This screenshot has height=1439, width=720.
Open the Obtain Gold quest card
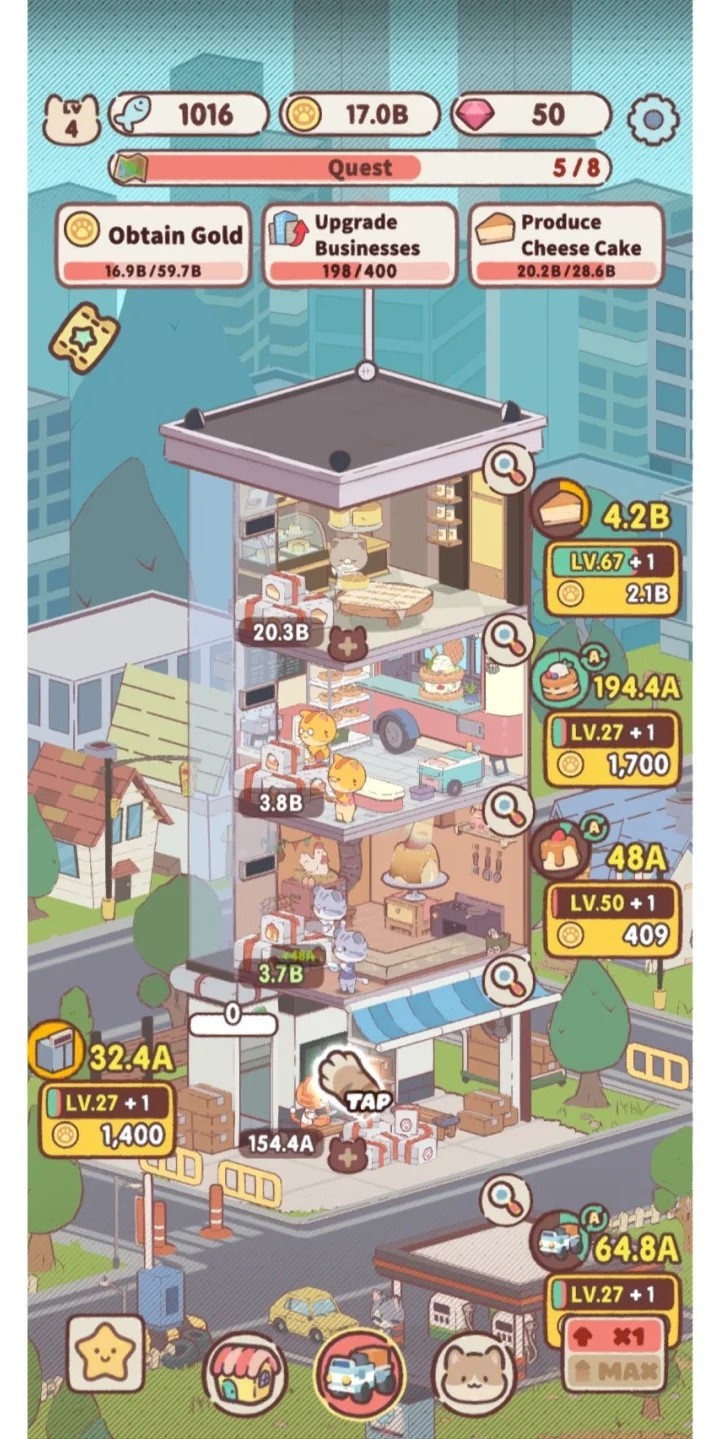pyautogui.click(x=154, y=245)
